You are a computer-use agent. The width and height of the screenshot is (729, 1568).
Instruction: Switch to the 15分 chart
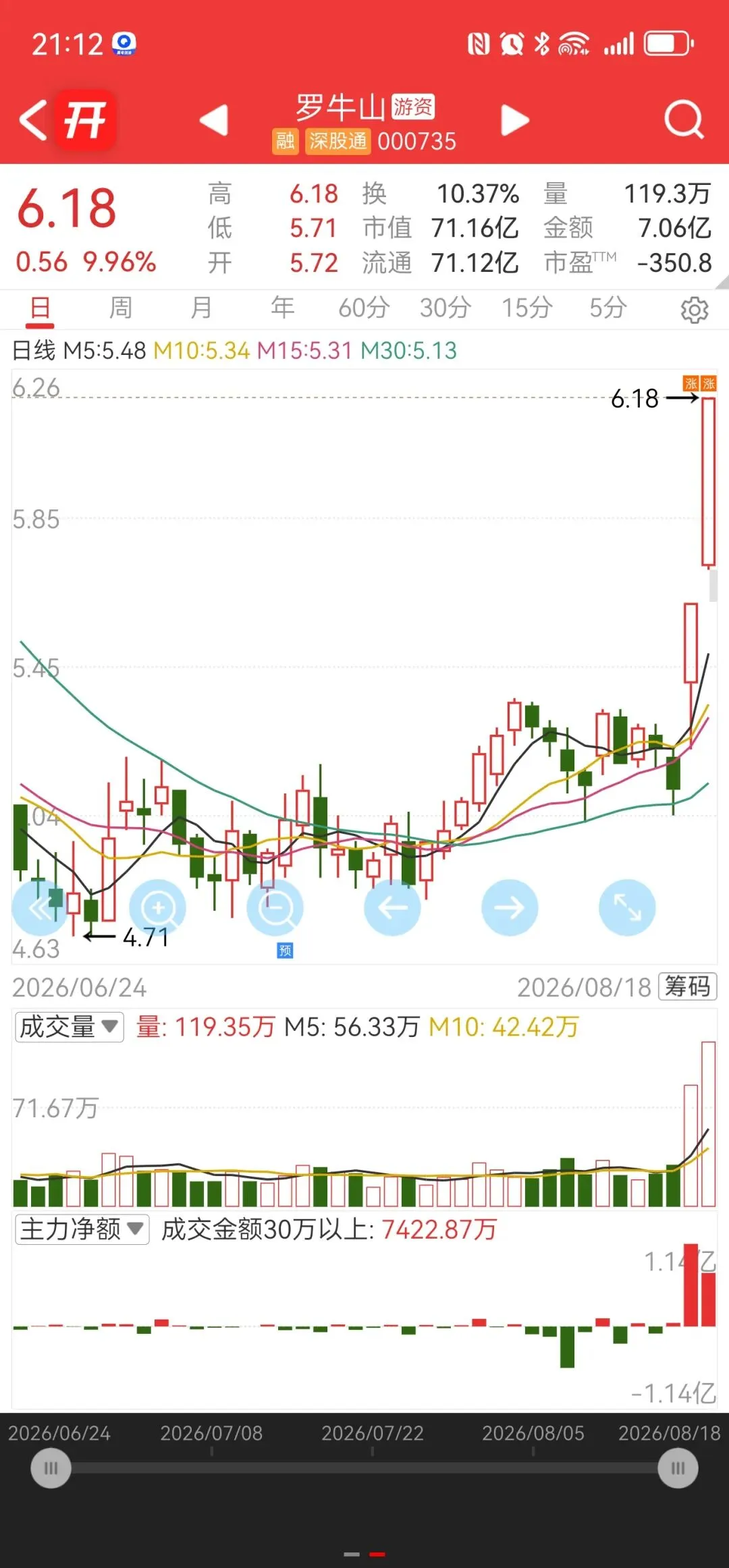[x=527, y=308]
